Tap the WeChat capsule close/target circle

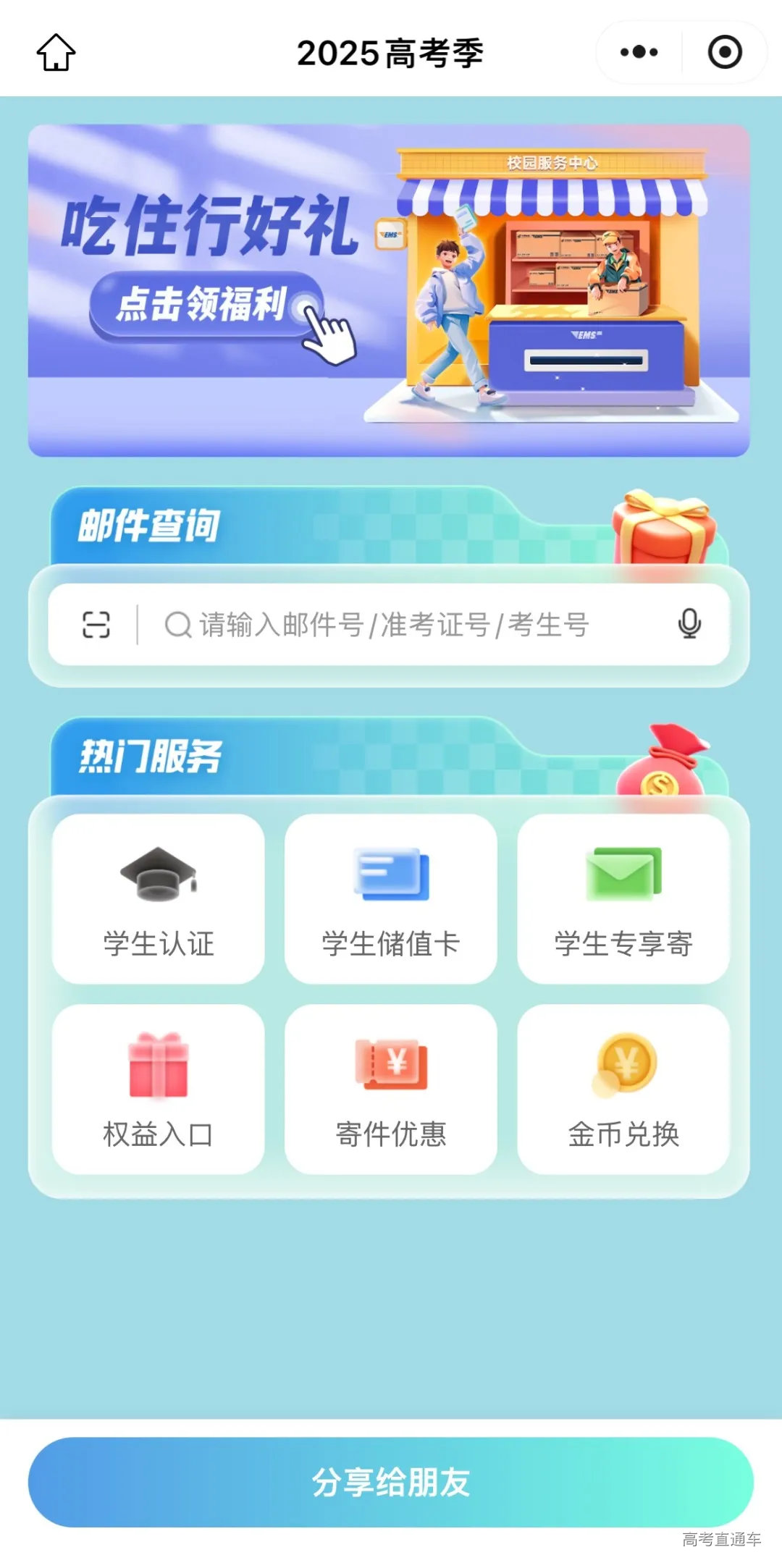[x=724, y=51]
